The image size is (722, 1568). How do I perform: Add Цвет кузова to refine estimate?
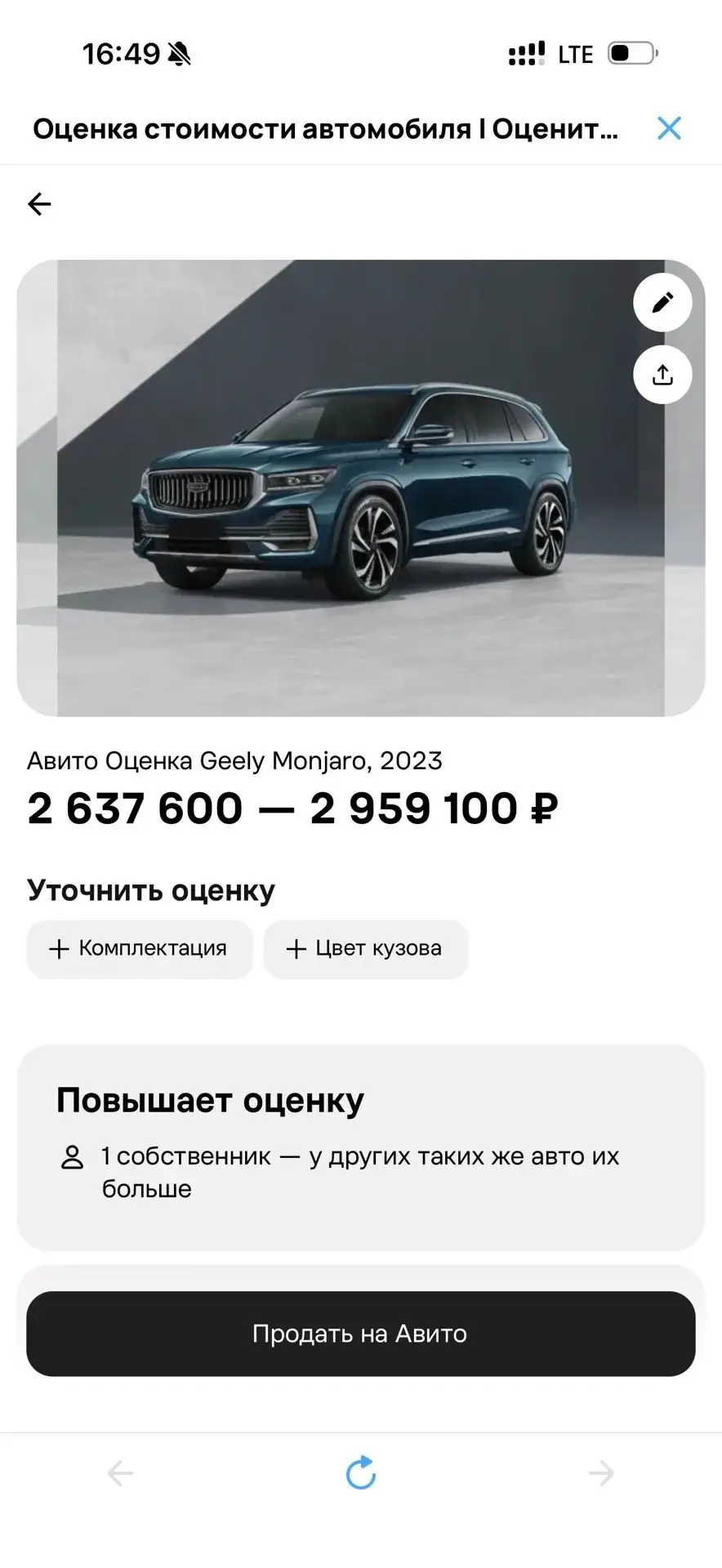coord(366,949)
